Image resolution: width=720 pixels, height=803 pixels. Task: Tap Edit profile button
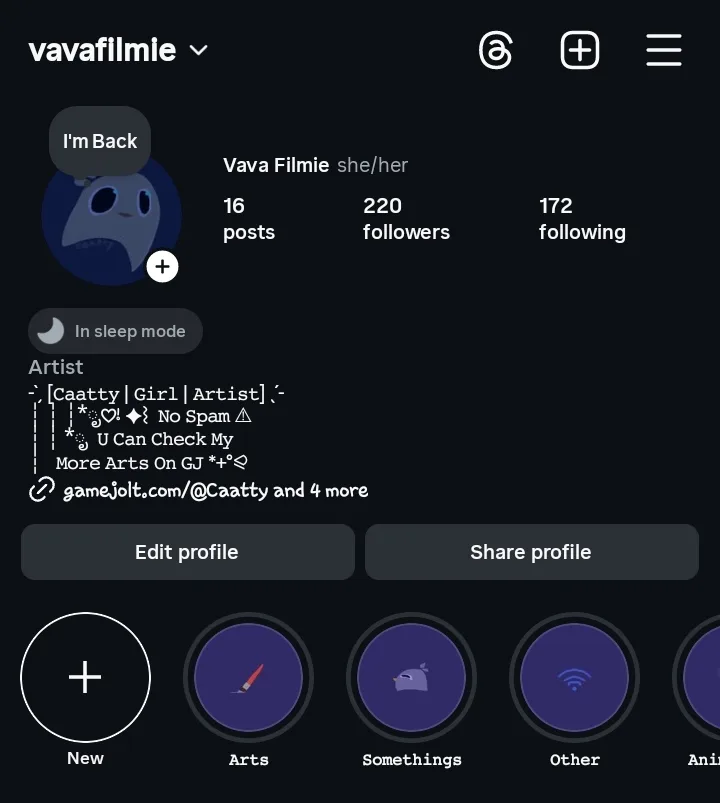[187, 552]
